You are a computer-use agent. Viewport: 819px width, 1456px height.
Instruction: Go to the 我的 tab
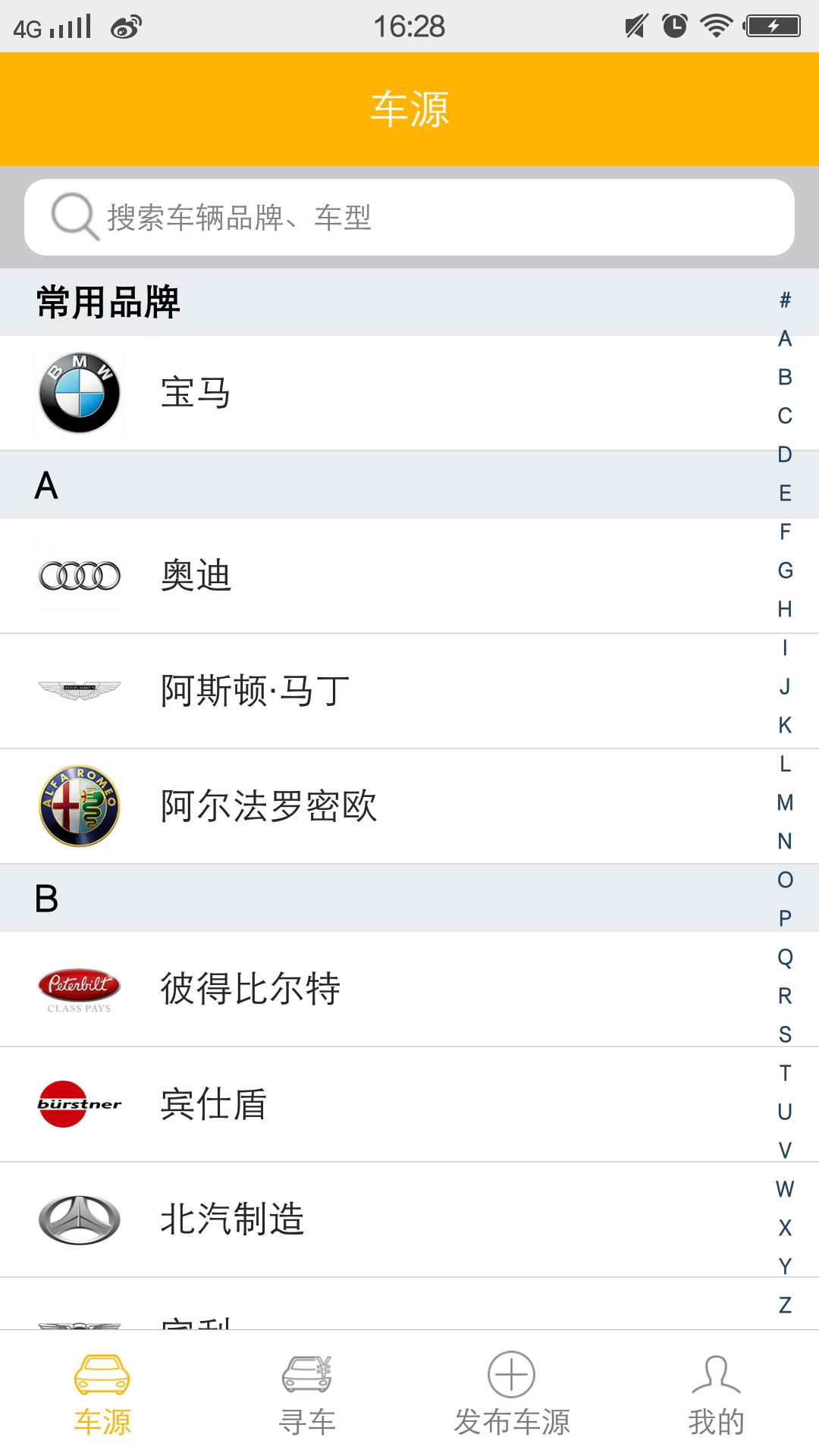(x=717, y=1394)
